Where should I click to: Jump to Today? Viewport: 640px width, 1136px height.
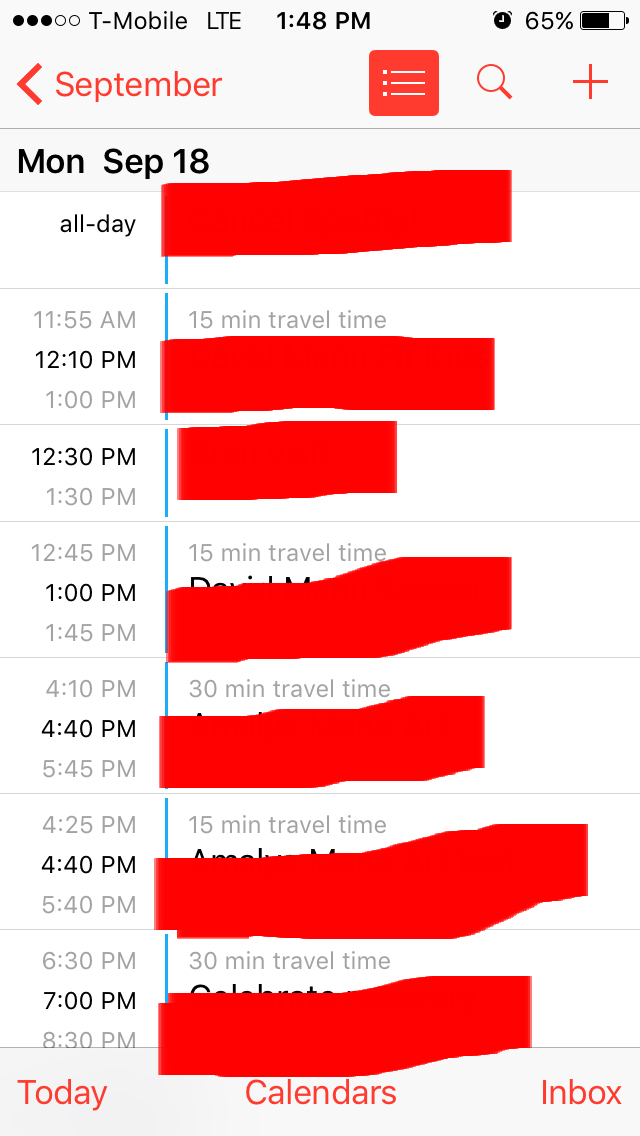(x=62, y=1092)
